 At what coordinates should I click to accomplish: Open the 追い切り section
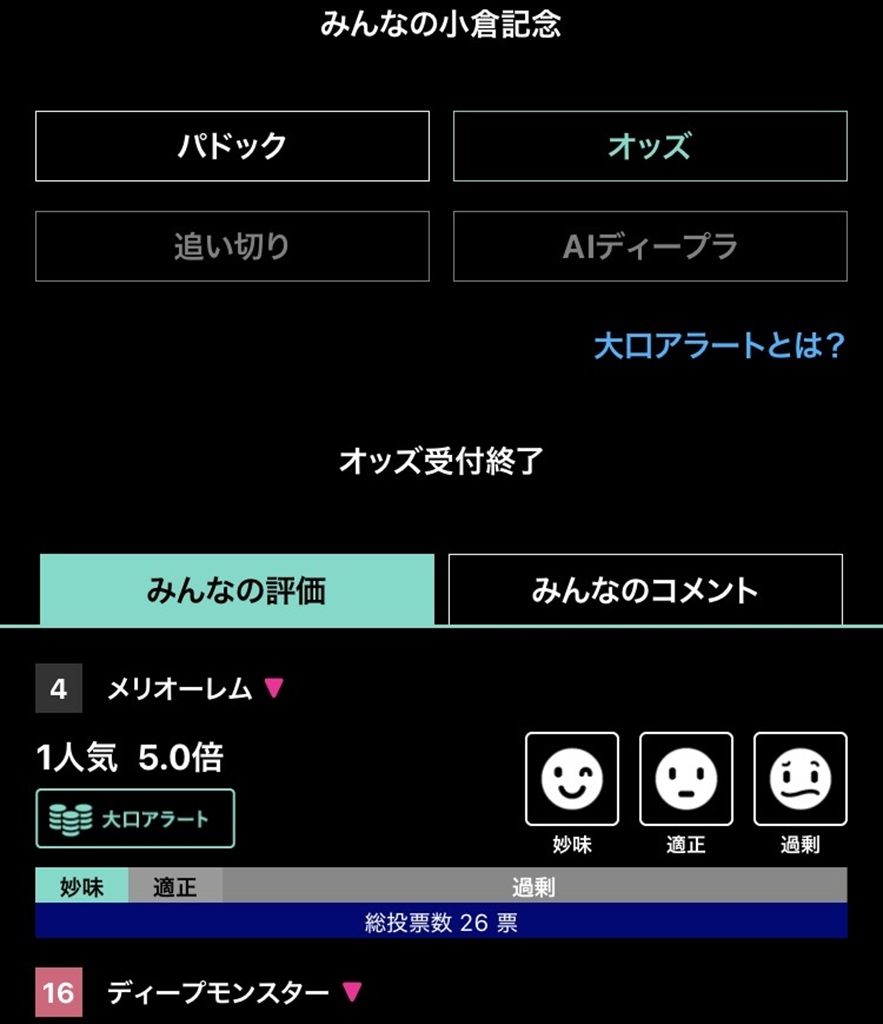(232, 246)
